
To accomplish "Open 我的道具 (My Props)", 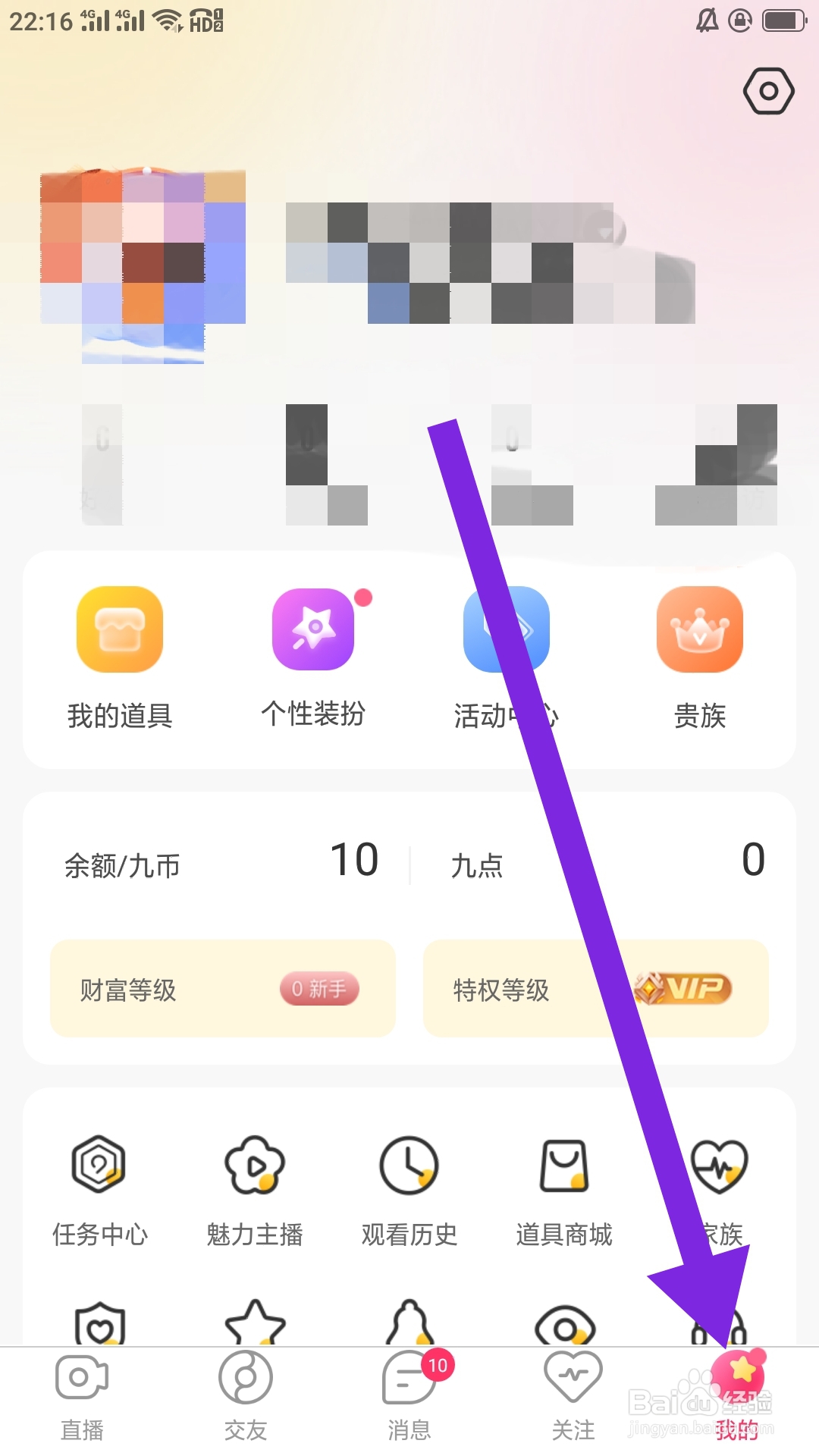I will pyautogui.click(x=119, y=631).
